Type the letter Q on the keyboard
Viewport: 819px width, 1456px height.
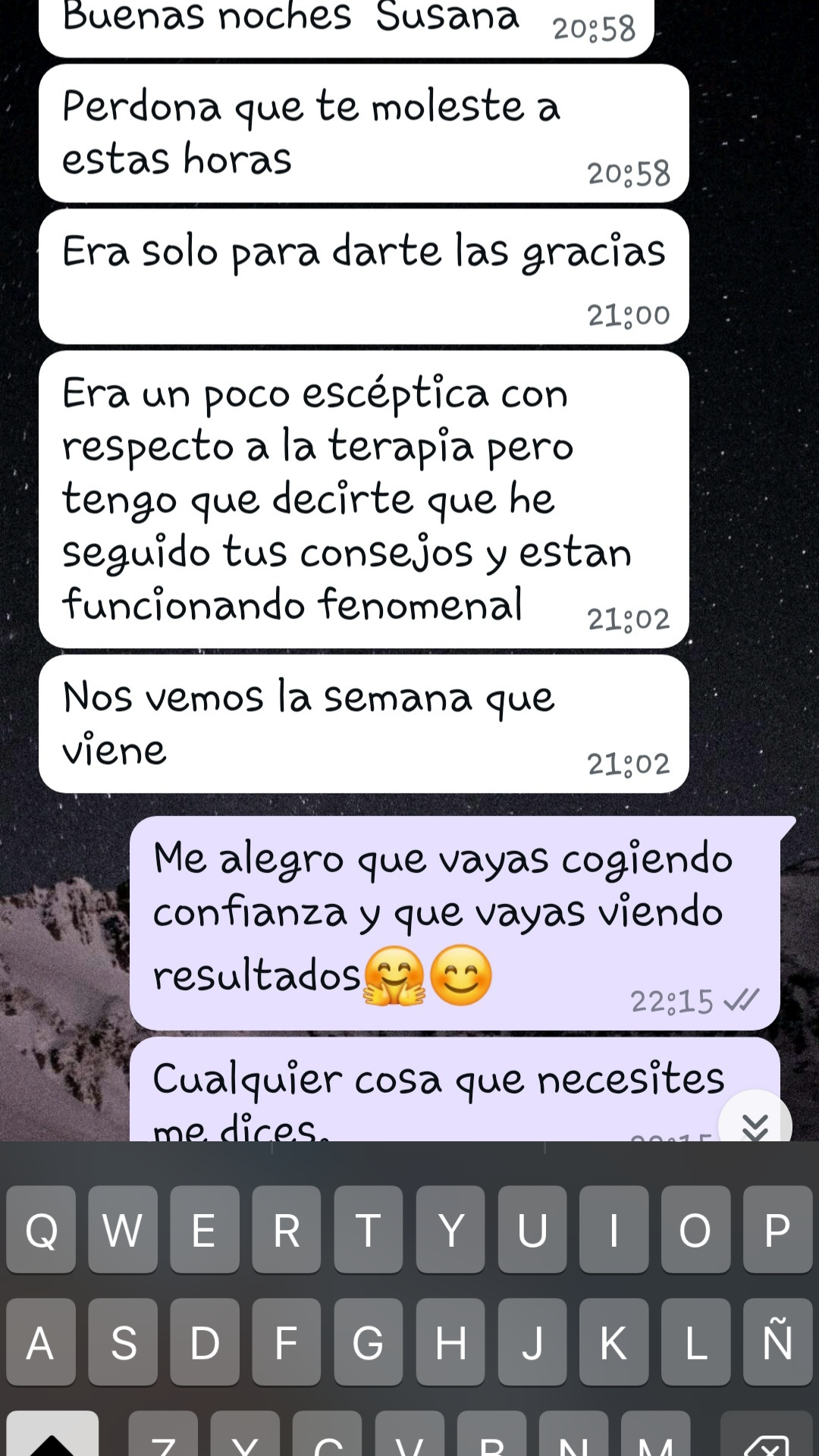click(41, 1229)
